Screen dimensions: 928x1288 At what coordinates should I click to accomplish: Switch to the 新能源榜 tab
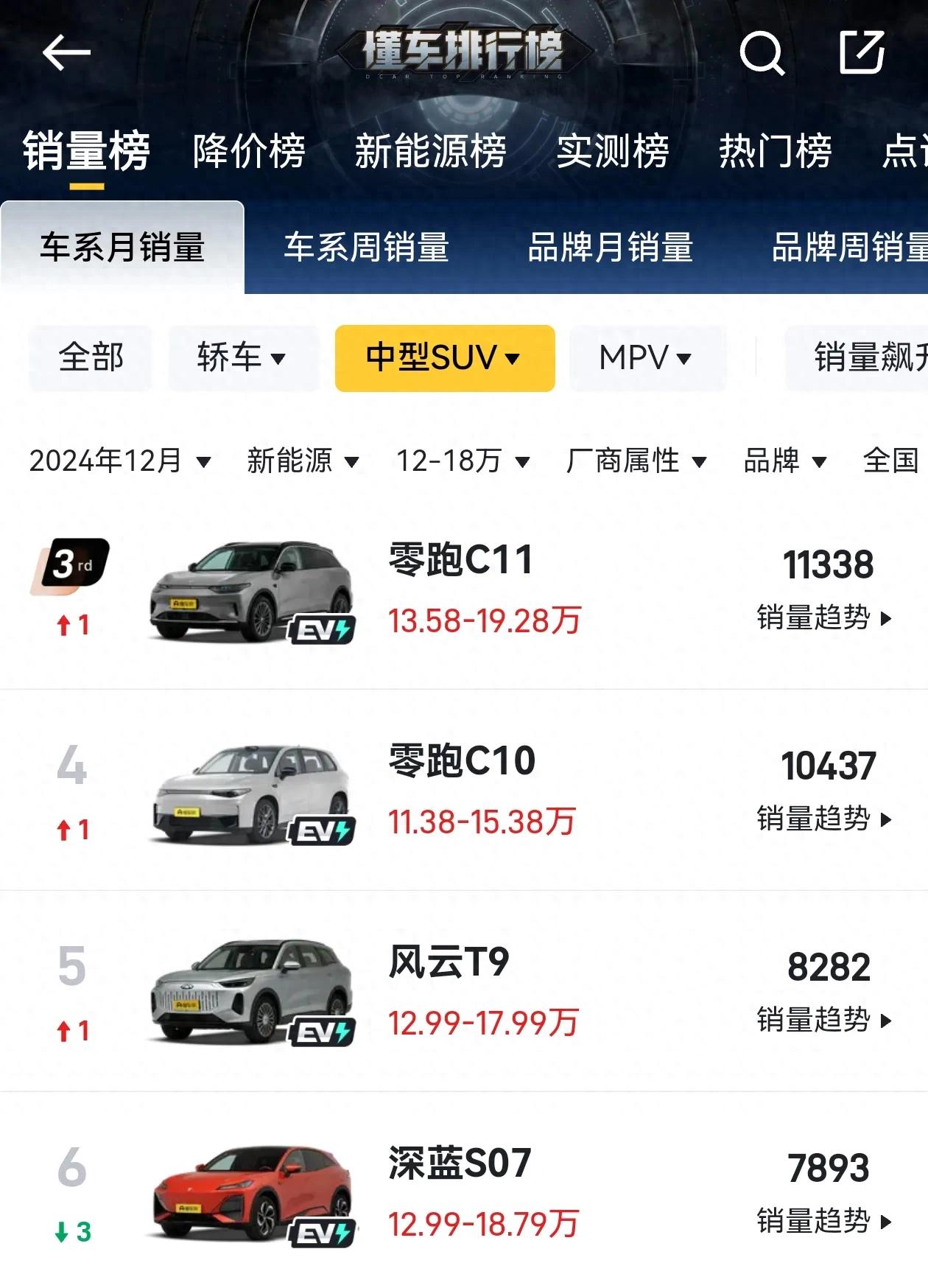point(430,152)
